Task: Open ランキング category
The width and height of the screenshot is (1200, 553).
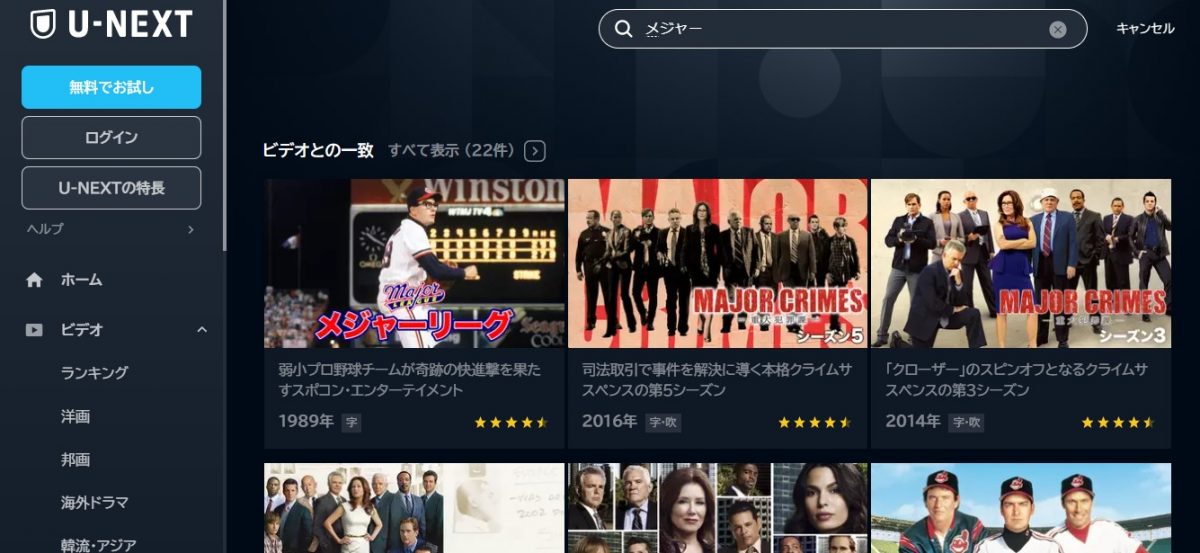Action: (94, 372)
